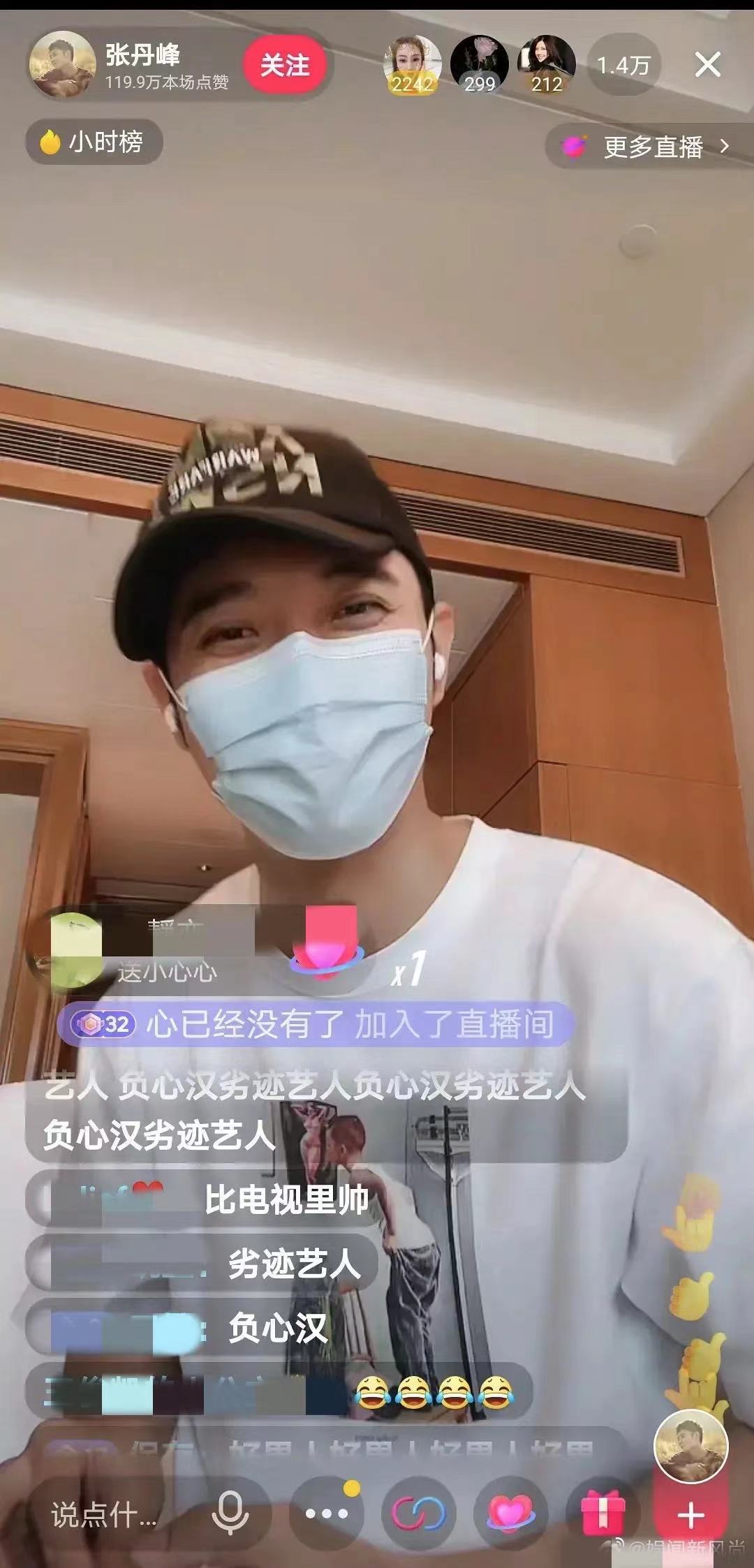Open 张丹峰's streamer profile avatar
The image size is (754, 1568).
[x=62, y=65]
